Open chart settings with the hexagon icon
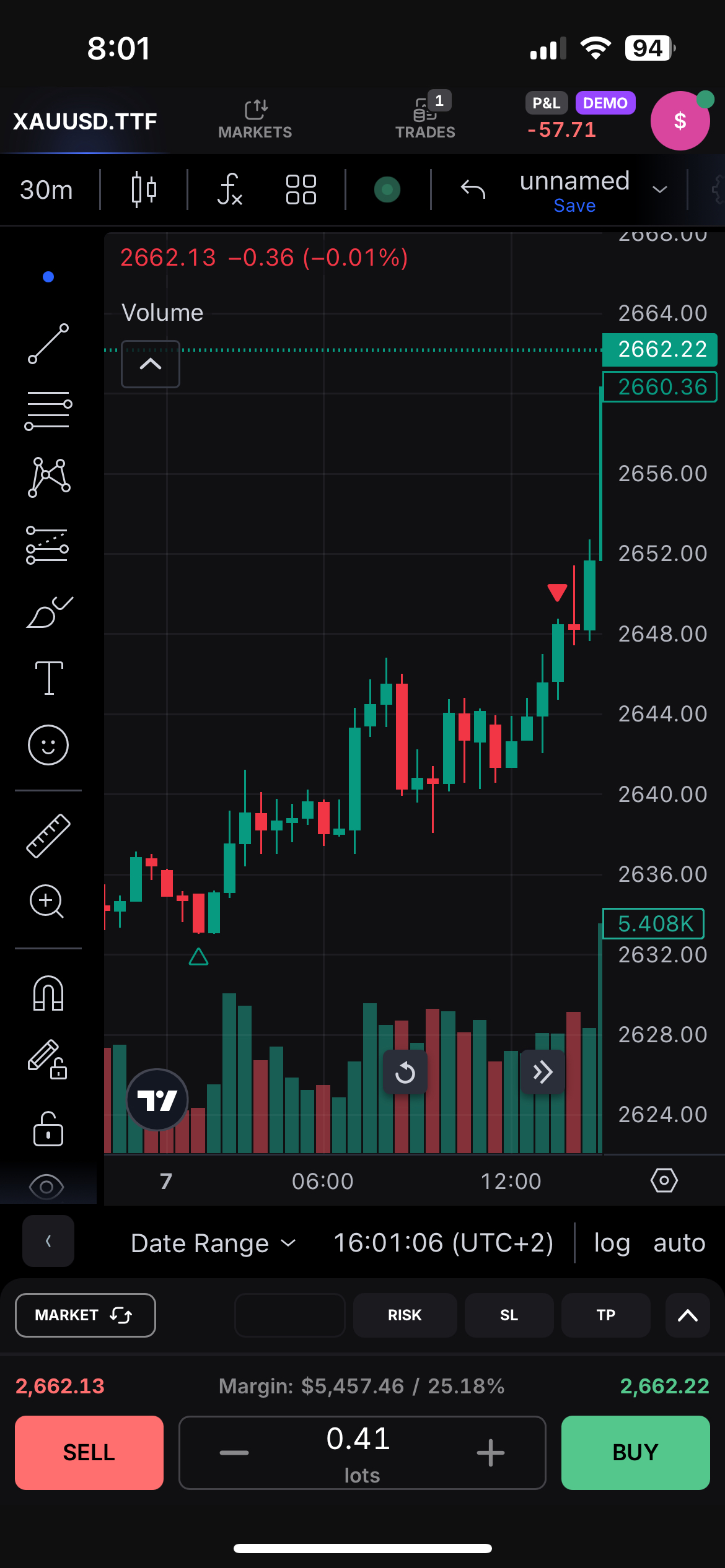The height and width of the screenshot is (1568, 725). point(664,1180)
